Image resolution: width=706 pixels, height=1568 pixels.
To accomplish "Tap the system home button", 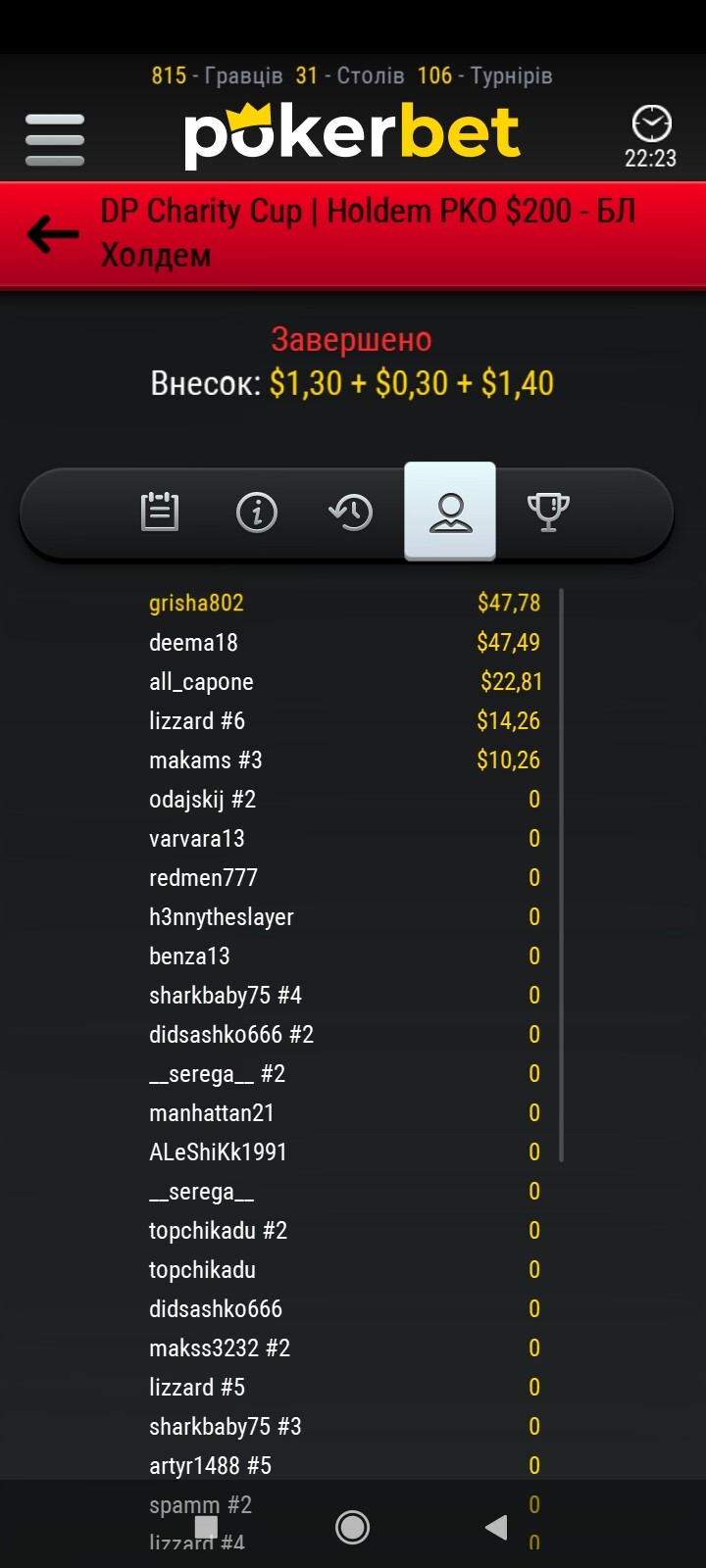I will click(352, 1526).
